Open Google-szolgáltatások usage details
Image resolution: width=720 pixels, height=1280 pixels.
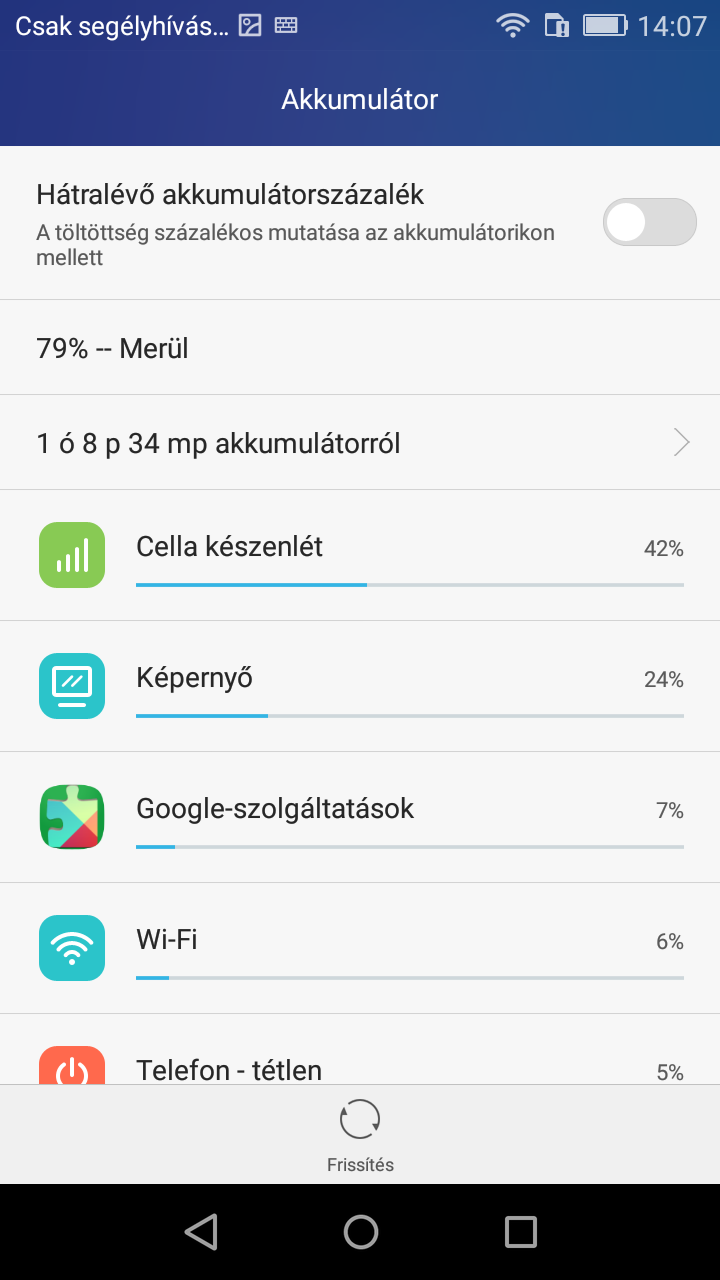(x=360, y=817)
